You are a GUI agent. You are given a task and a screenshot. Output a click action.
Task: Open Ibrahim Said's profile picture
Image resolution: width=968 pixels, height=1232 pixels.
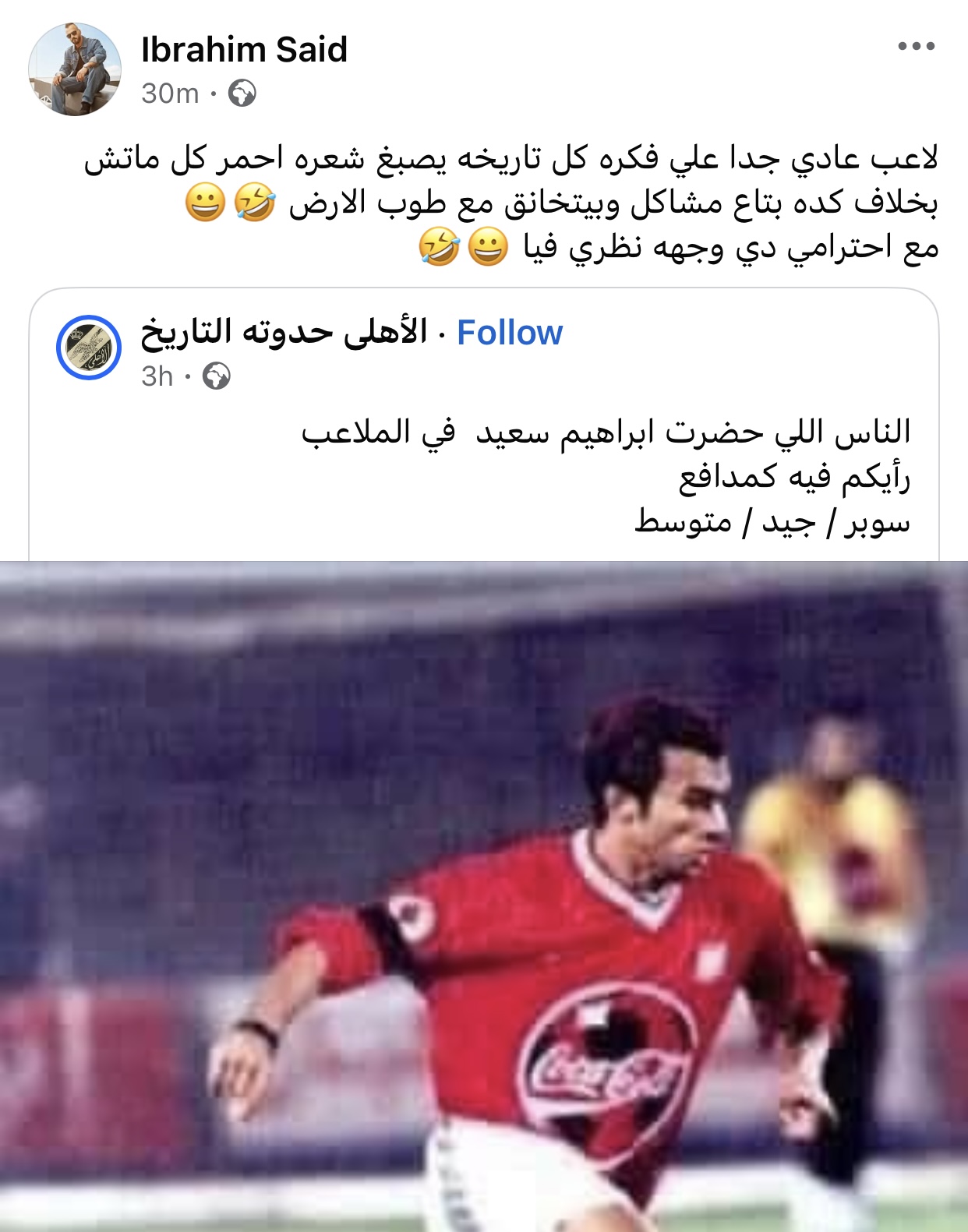click(75, 69)
